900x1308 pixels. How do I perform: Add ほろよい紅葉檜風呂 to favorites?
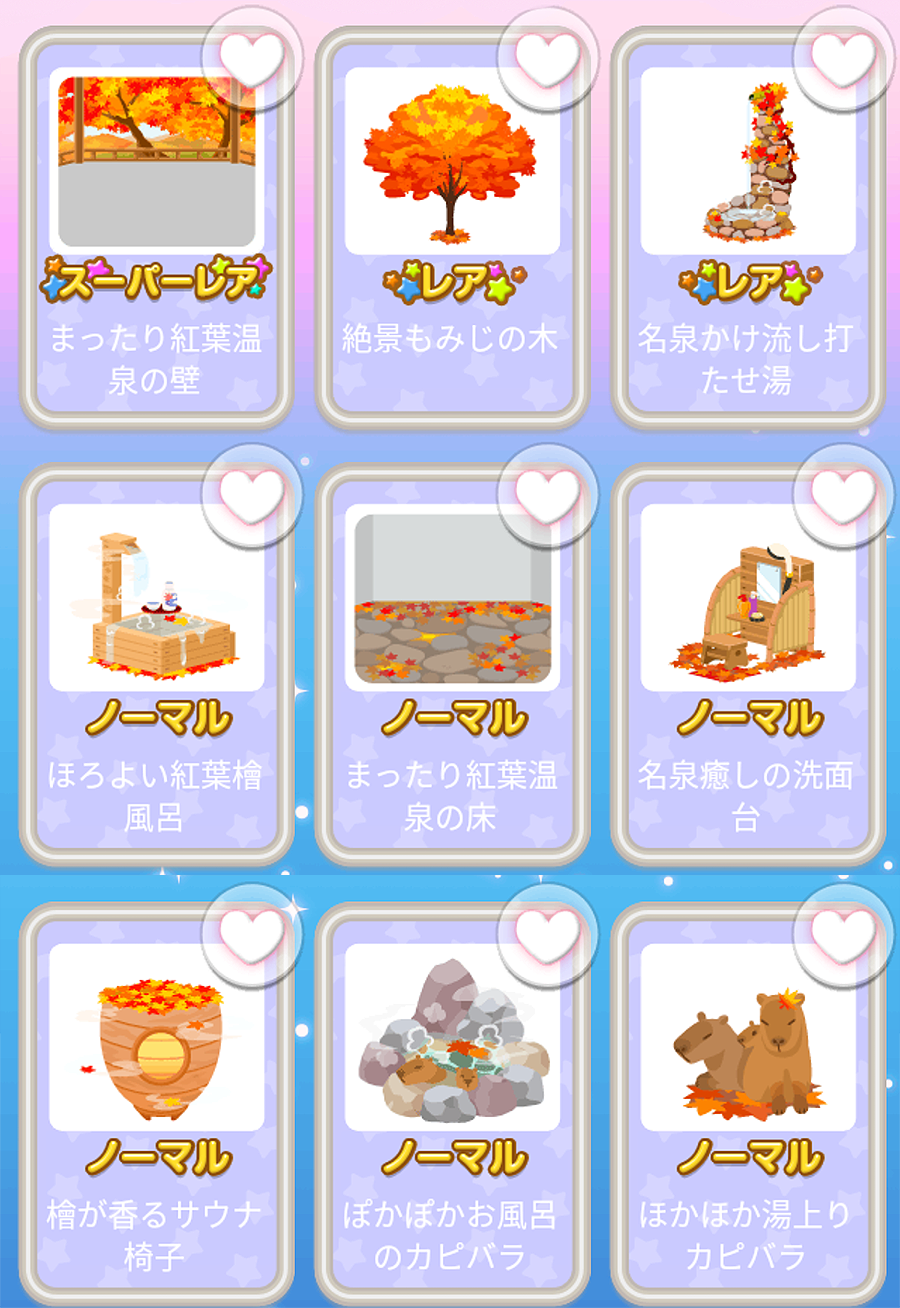click(252, 493)
